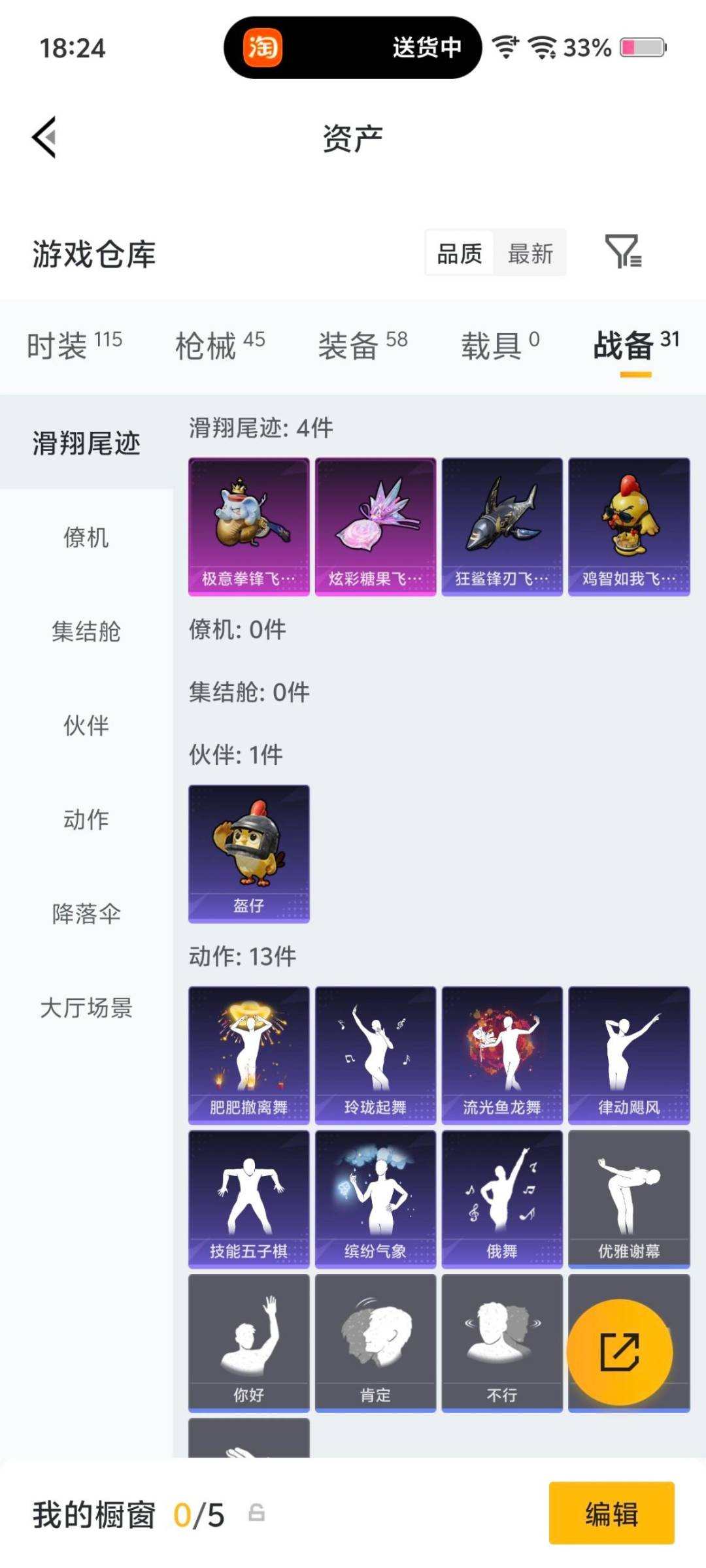Switch sorting to 品质
Screen dimensions: 706x1568
(x=459, y=254)
